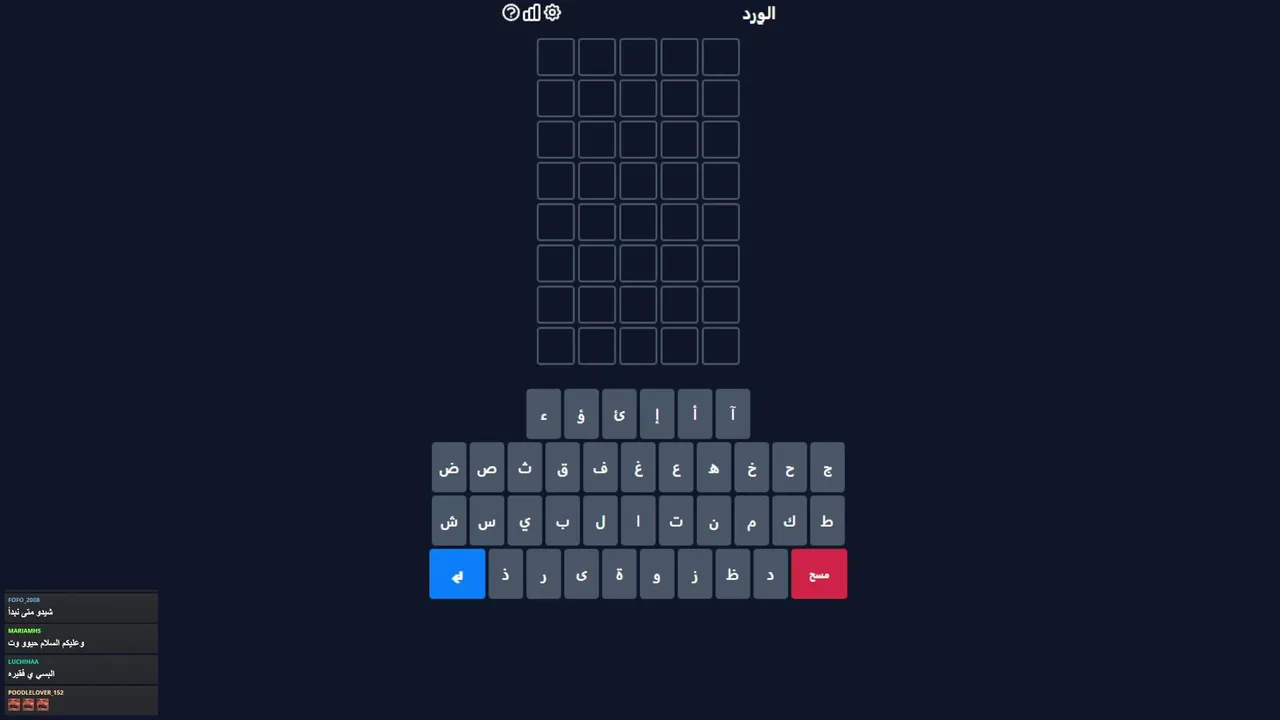Type the letter ض

click(449, 468)
